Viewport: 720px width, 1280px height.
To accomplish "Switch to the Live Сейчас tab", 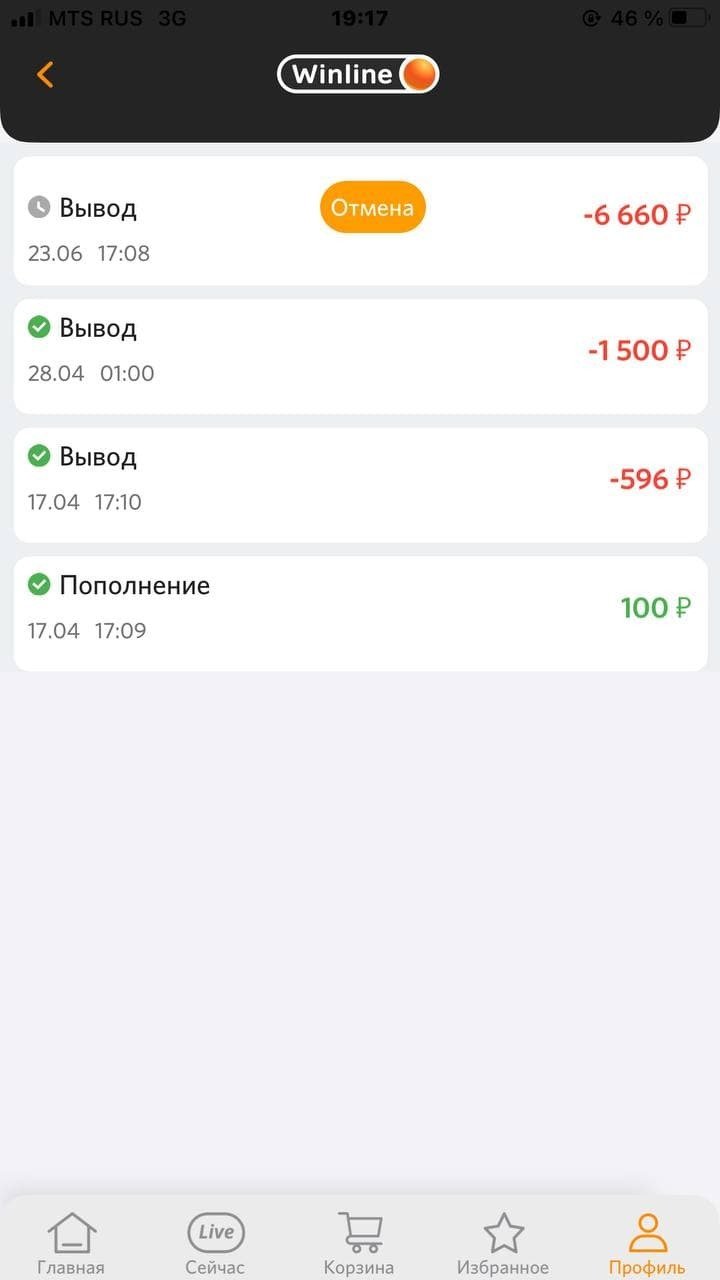I will [x=215, y=1243].
